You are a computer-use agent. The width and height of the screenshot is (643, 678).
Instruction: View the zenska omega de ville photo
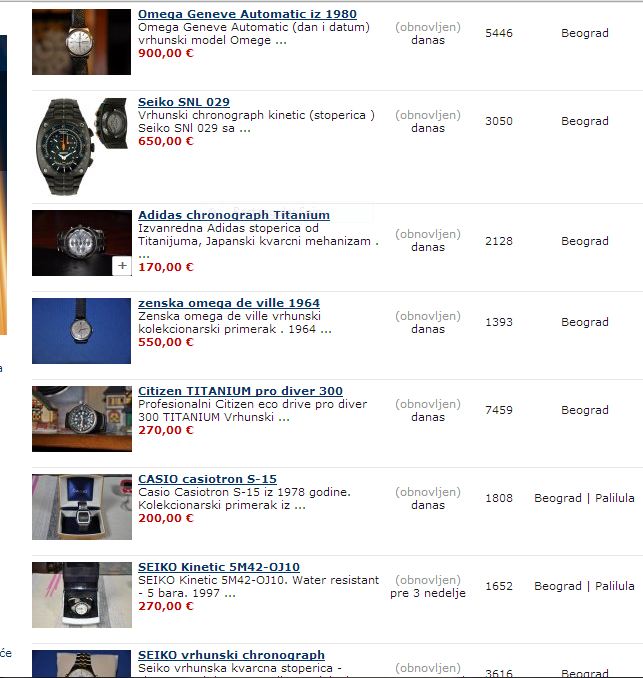[x=81, y=330]
